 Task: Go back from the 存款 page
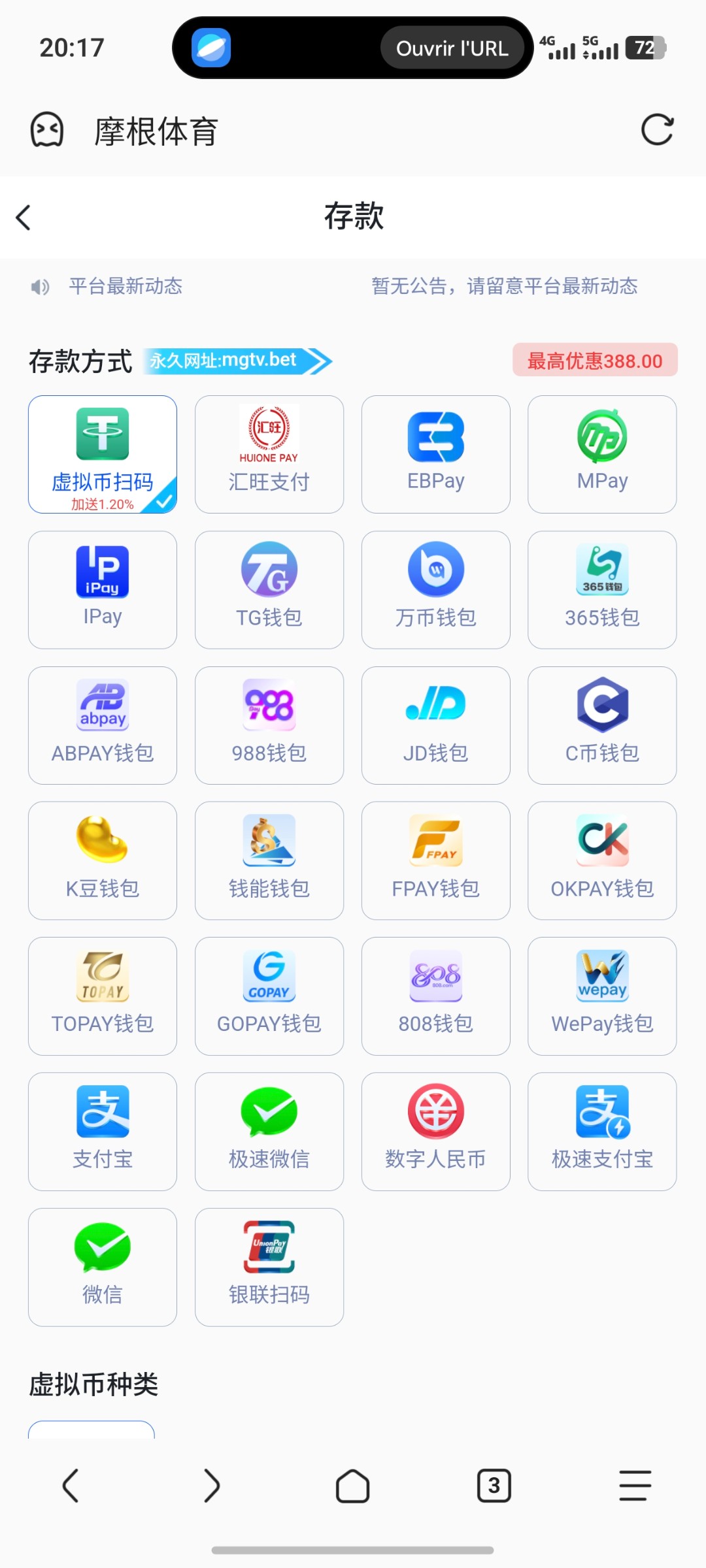(24, 218)
